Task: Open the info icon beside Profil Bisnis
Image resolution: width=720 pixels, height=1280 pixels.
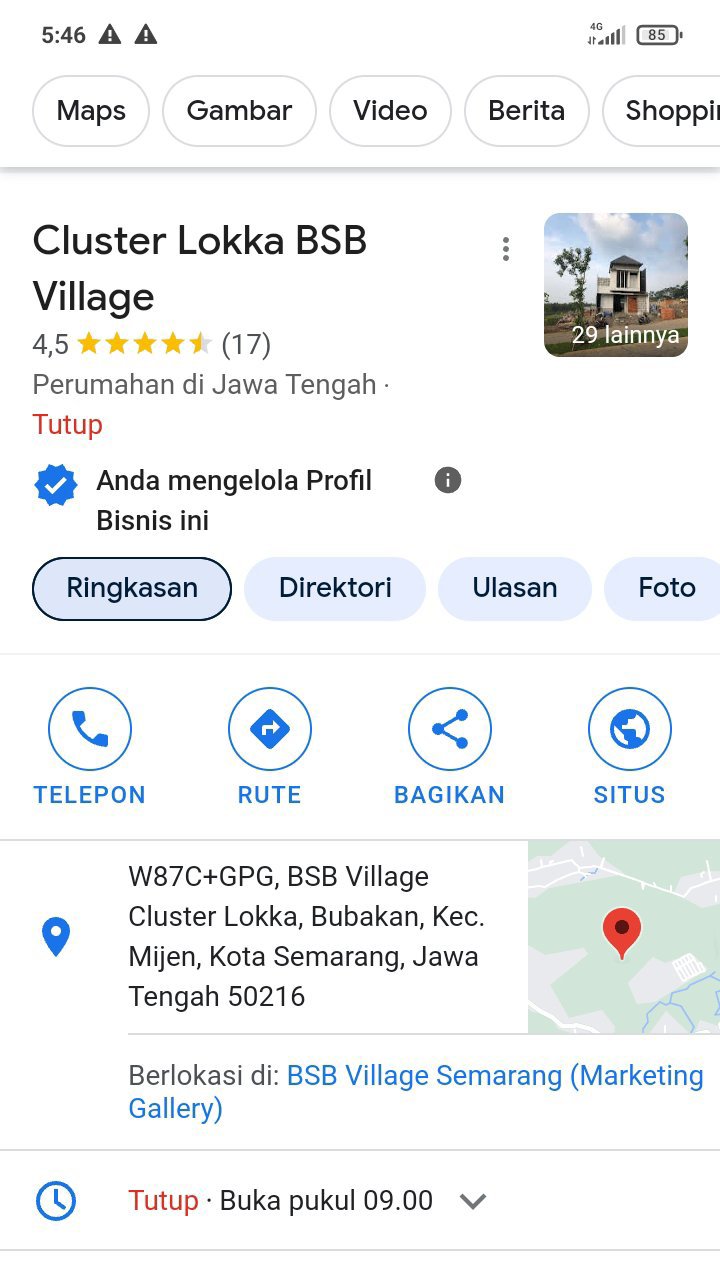Action: coord(448,481)
